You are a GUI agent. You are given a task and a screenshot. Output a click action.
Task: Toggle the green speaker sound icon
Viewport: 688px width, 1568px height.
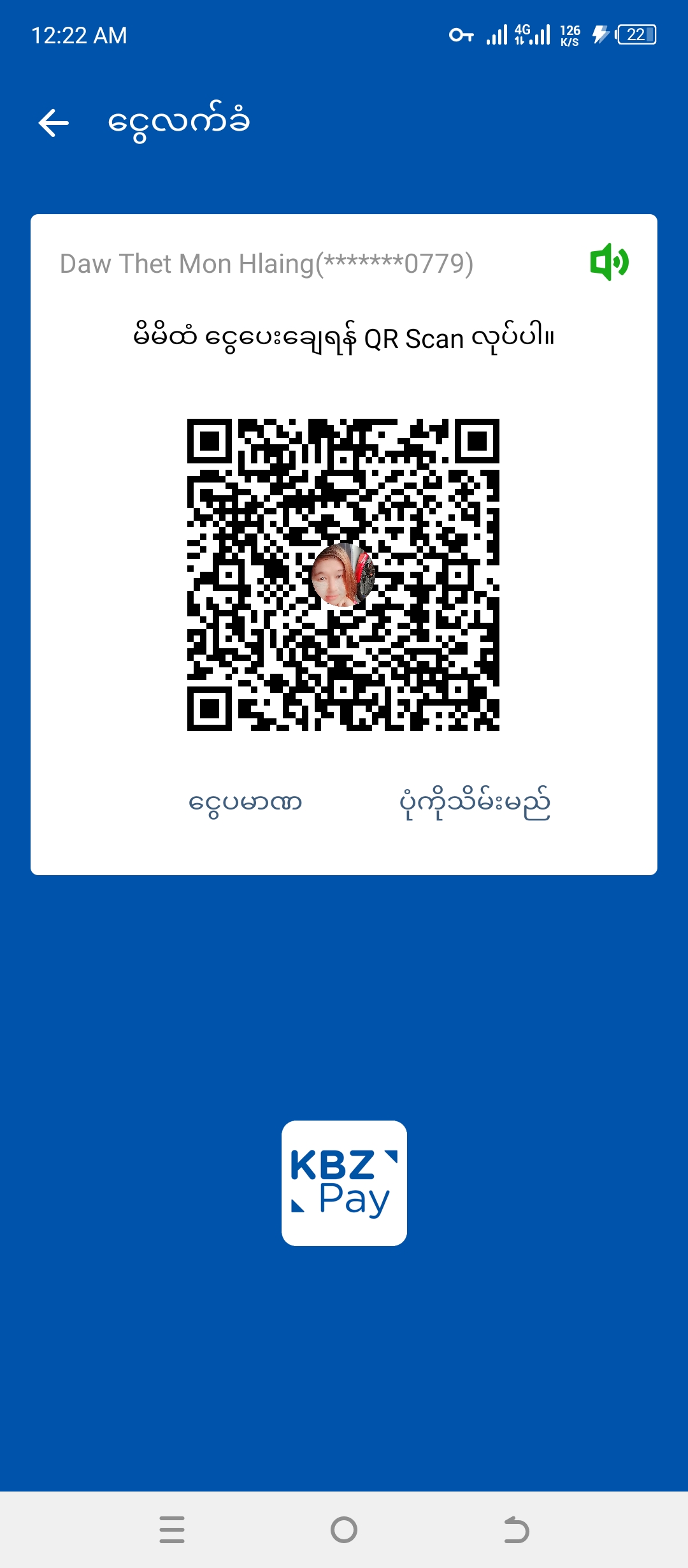pyautogui.click(x=610, y=262)
